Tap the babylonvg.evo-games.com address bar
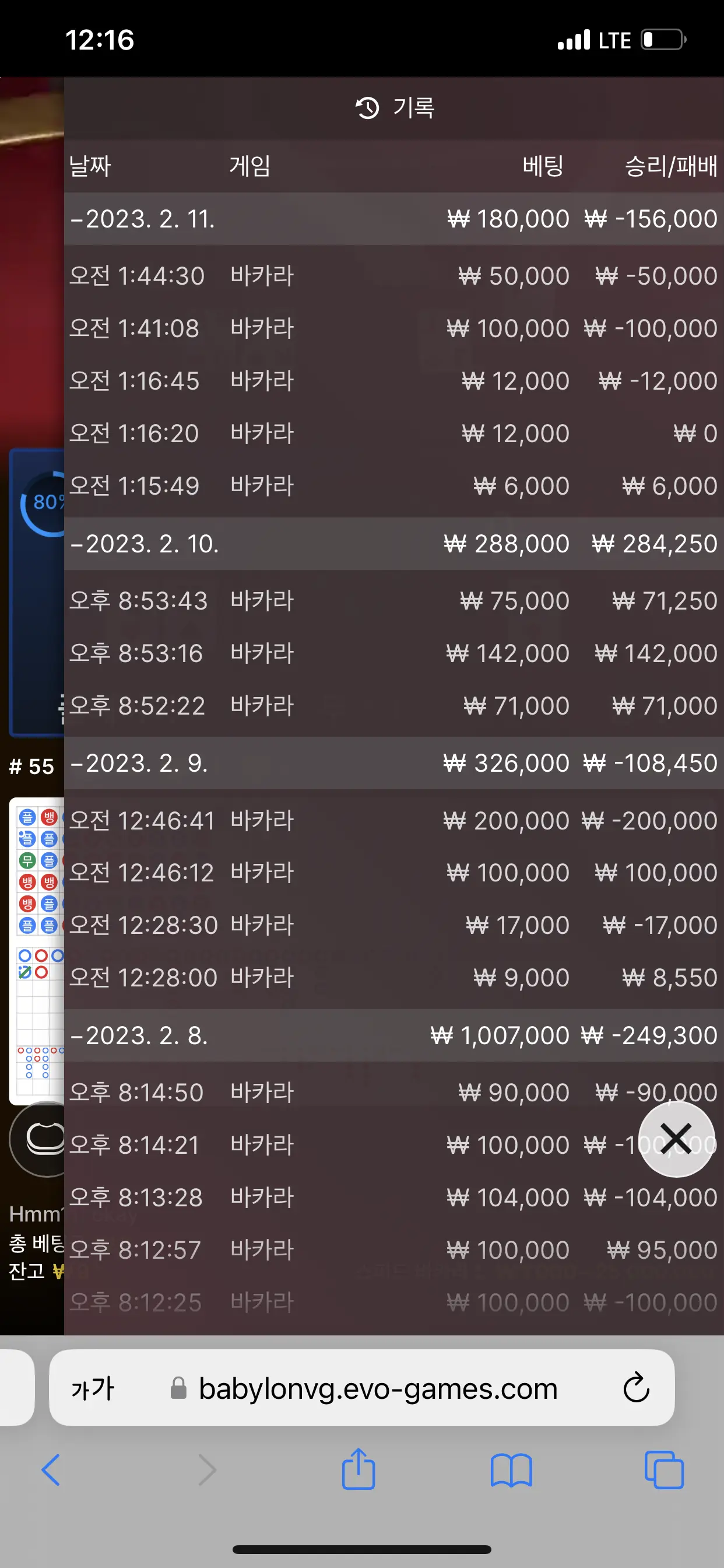Image resolution: width=724 pixels, height=1568 pixels. [x=377, y=1389]
